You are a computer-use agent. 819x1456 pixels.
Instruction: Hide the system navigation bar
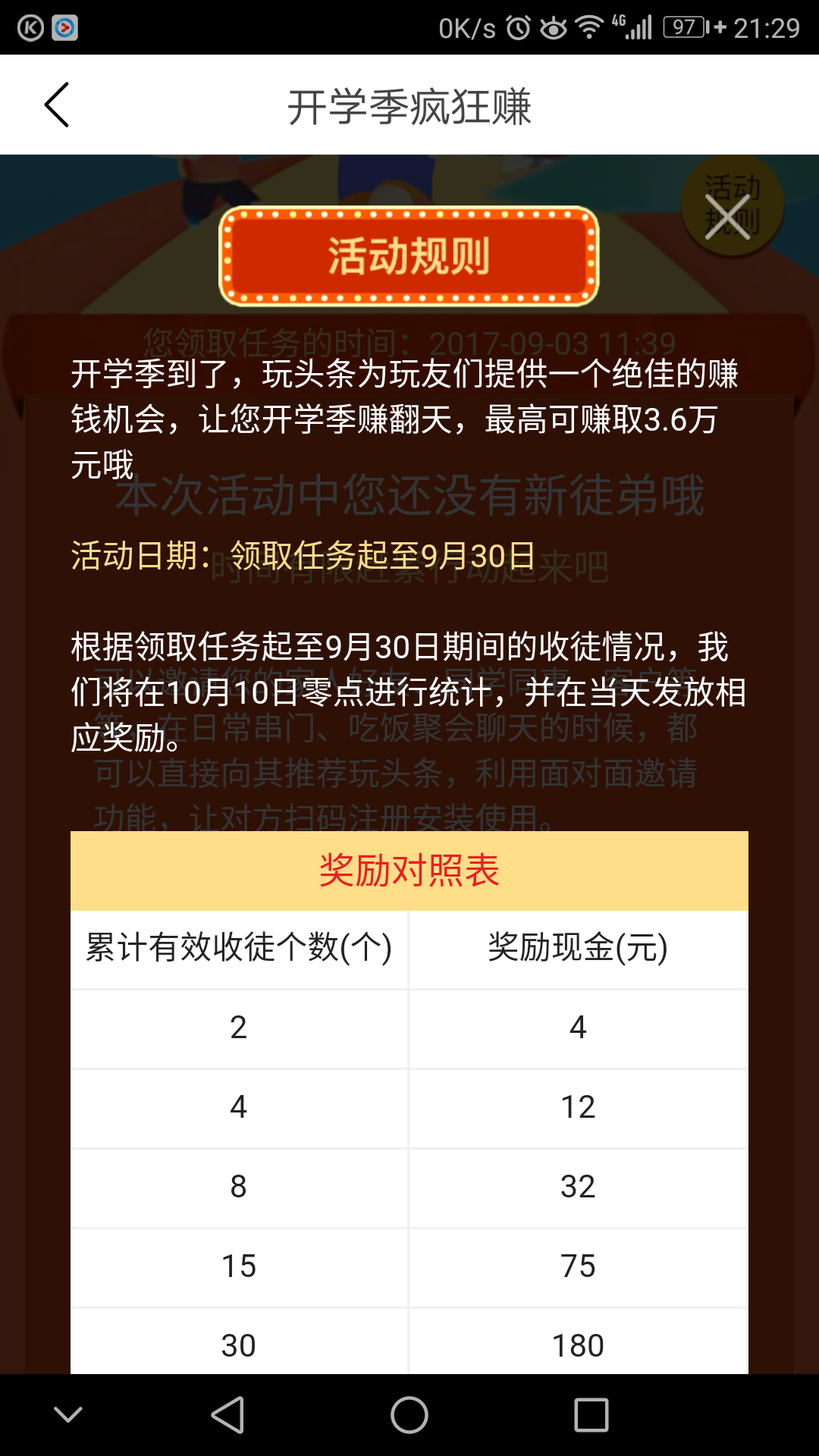point(68,1415)
